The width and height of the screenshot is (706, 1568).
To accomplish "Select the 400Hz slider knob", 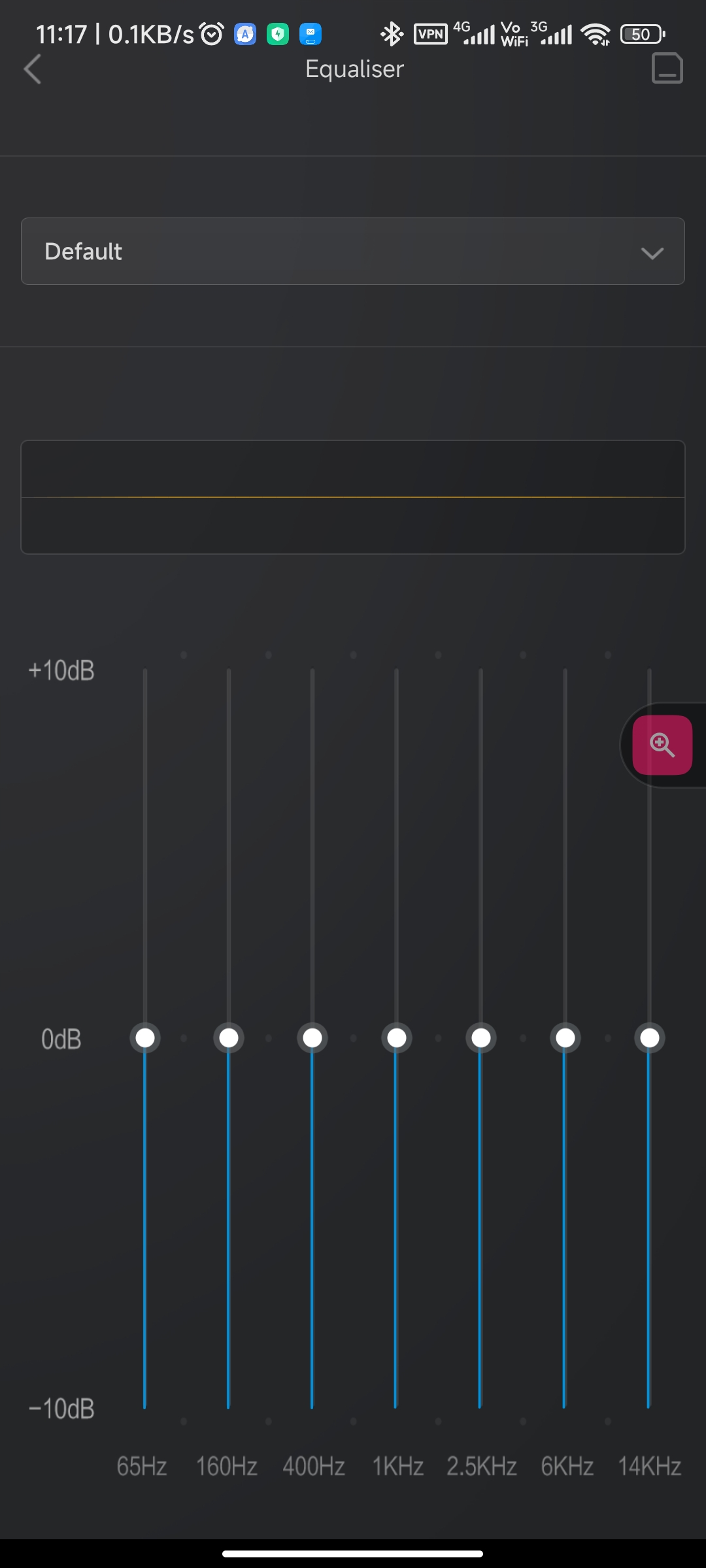I will point(312,1037).
